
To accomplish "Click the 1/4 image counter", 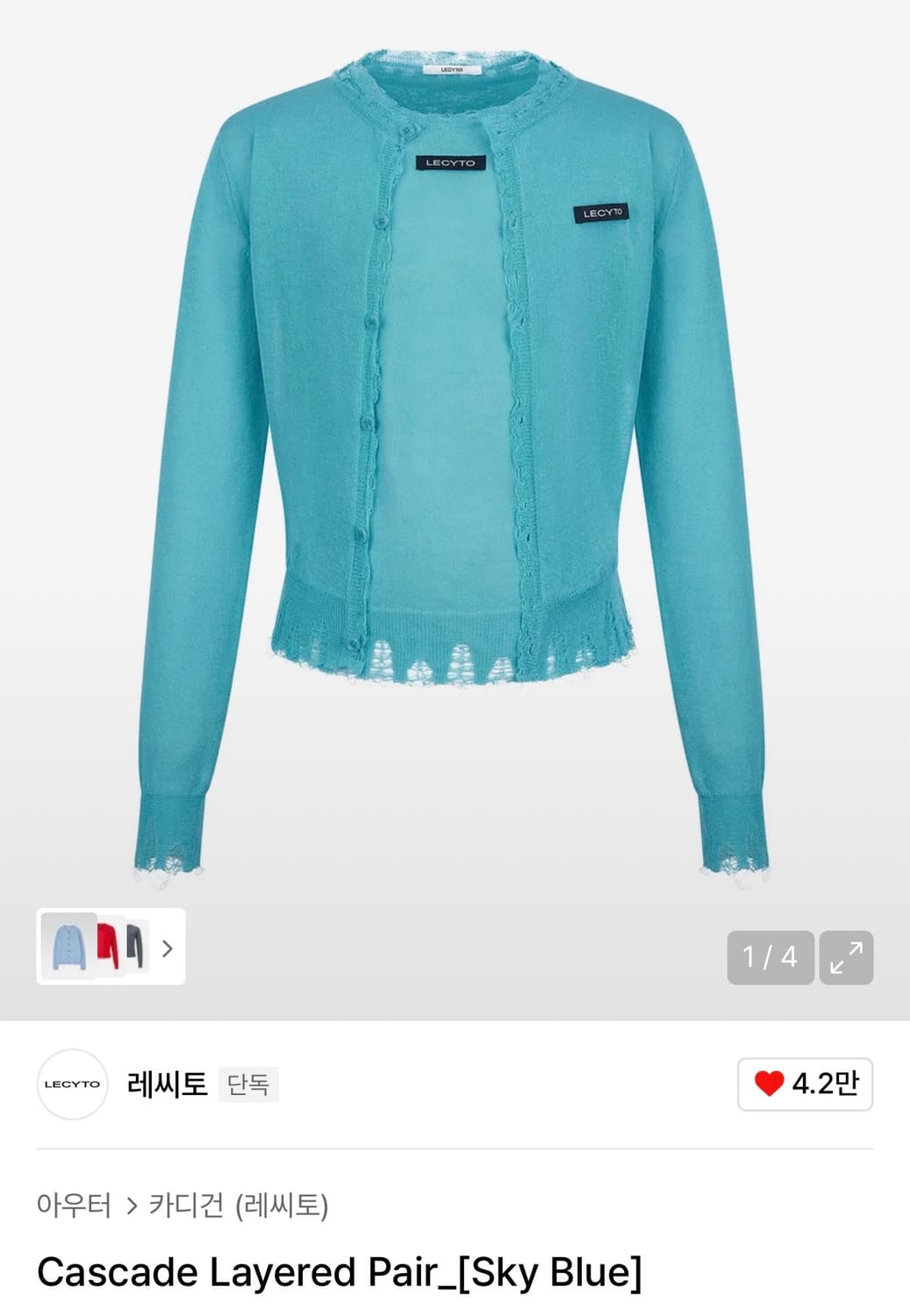I will (770, 957).
